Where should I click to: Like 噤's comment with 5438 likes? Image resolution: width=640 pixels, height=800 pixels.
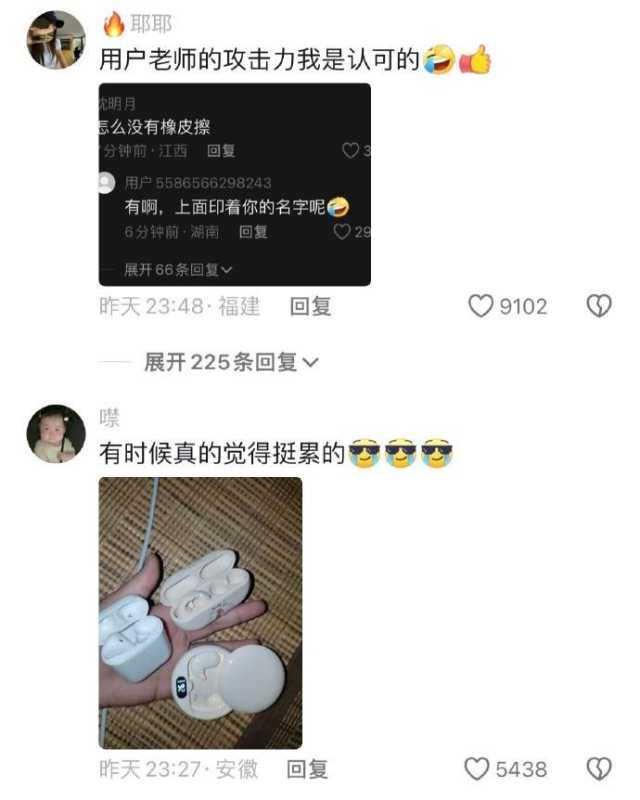pyautogui.click(x=479, y=769)
